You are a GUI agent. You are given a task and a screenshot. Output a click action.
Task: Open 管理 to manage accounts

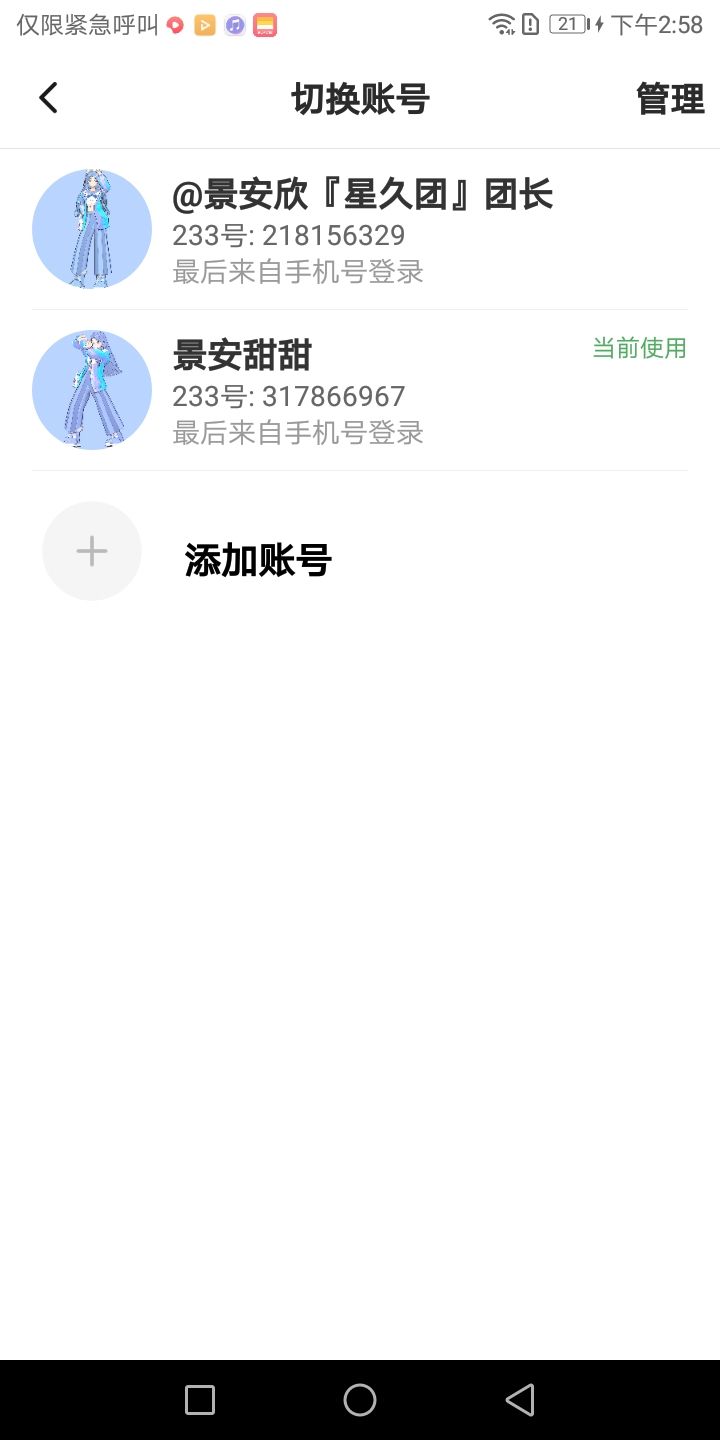pos(670,99)
